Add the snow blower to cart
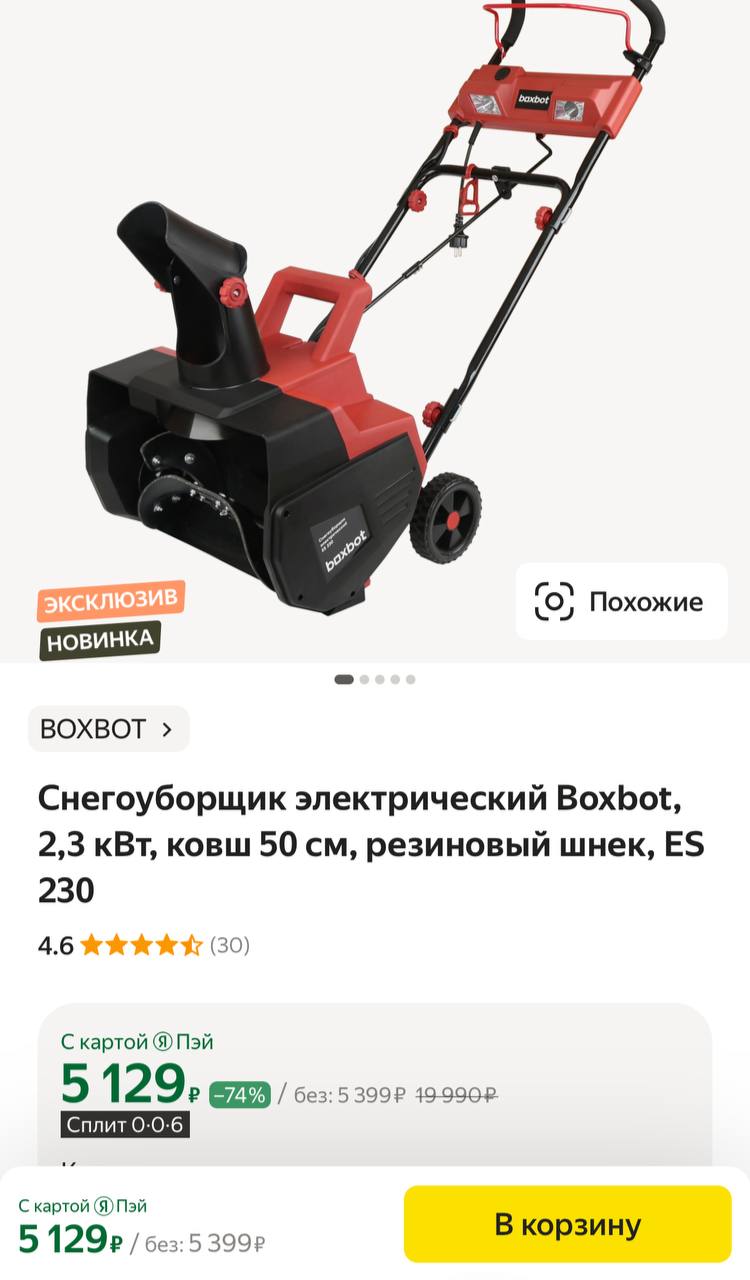Screen dimensions: 750x1280 567,1224
